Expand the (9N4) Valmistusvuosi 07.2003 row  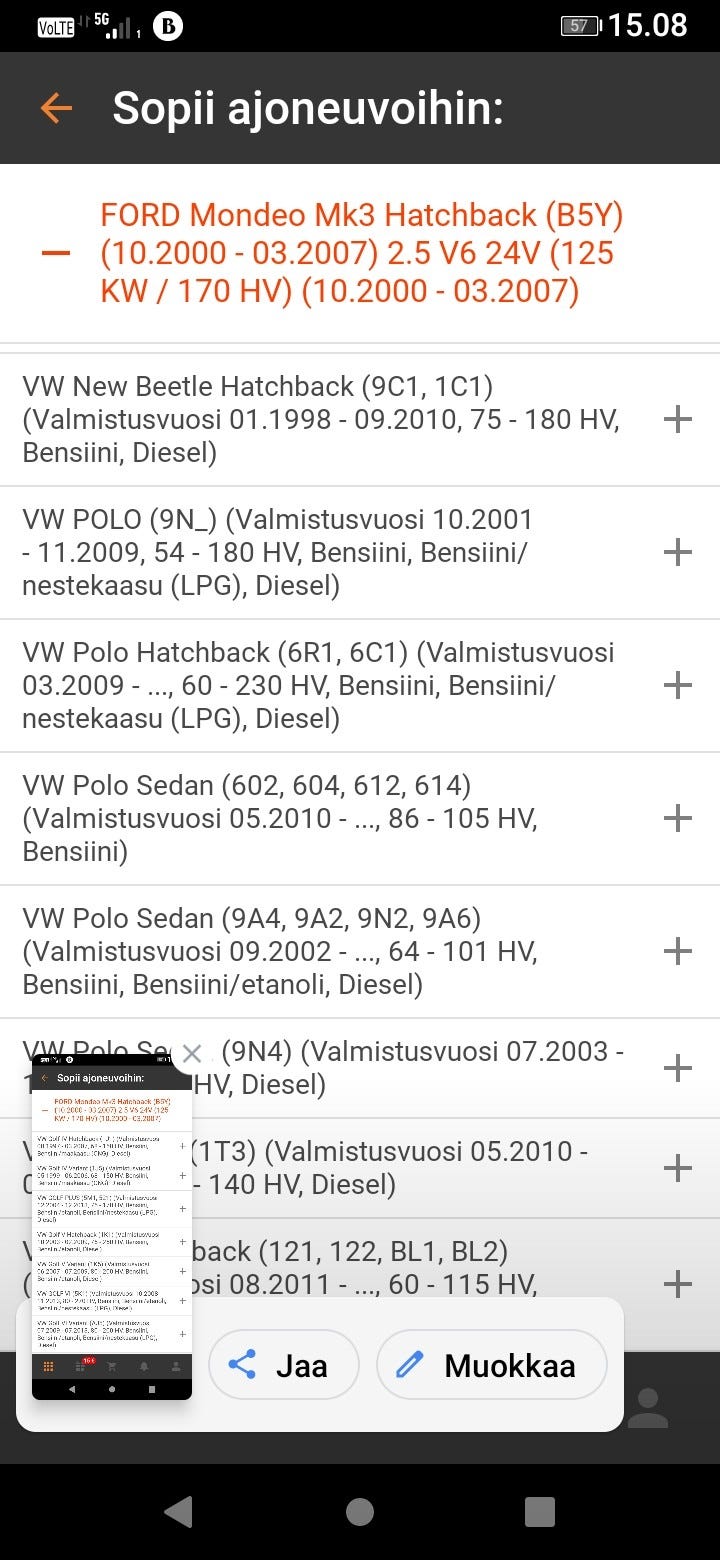[x=678, y=1068]
